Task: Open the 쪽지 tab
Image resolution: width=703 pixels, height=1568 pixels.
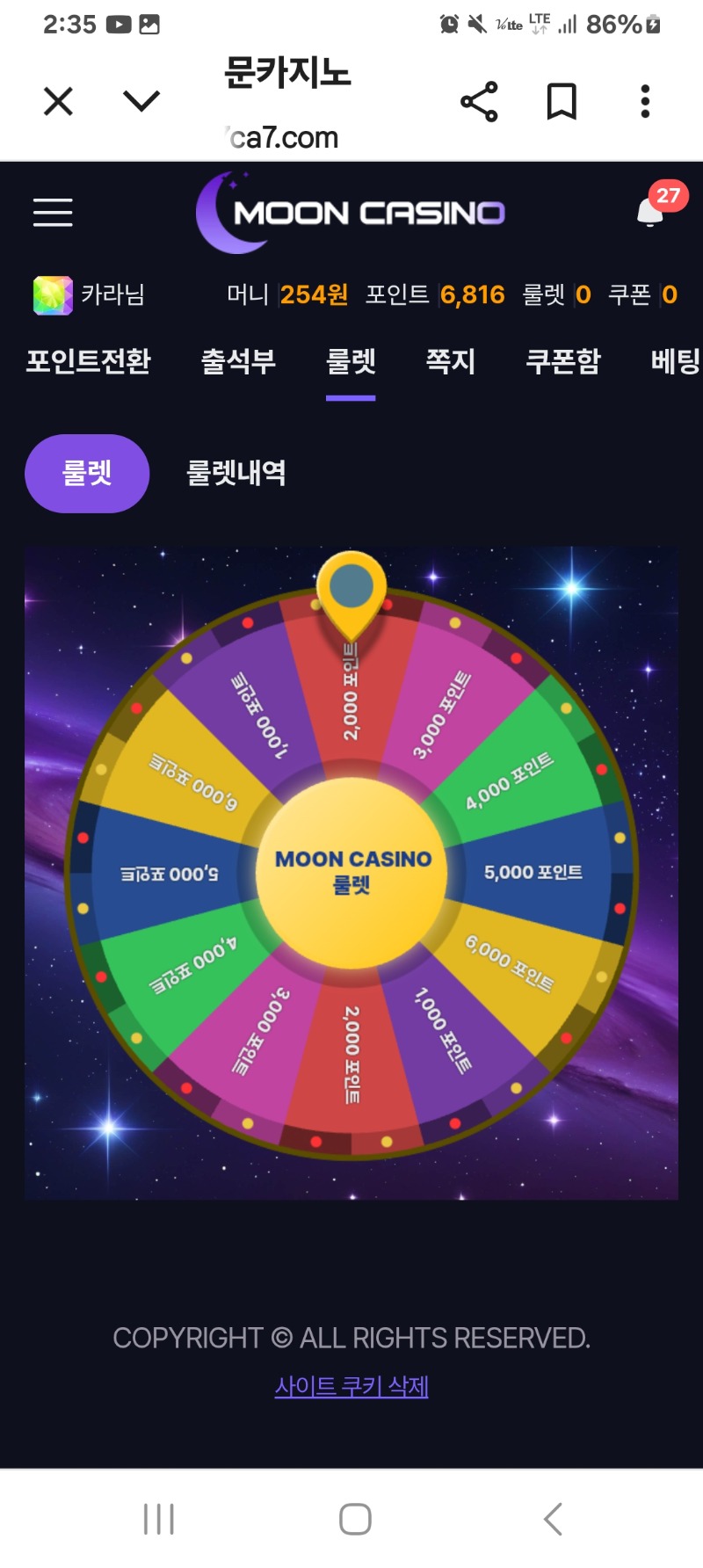Action: (450, 361)
